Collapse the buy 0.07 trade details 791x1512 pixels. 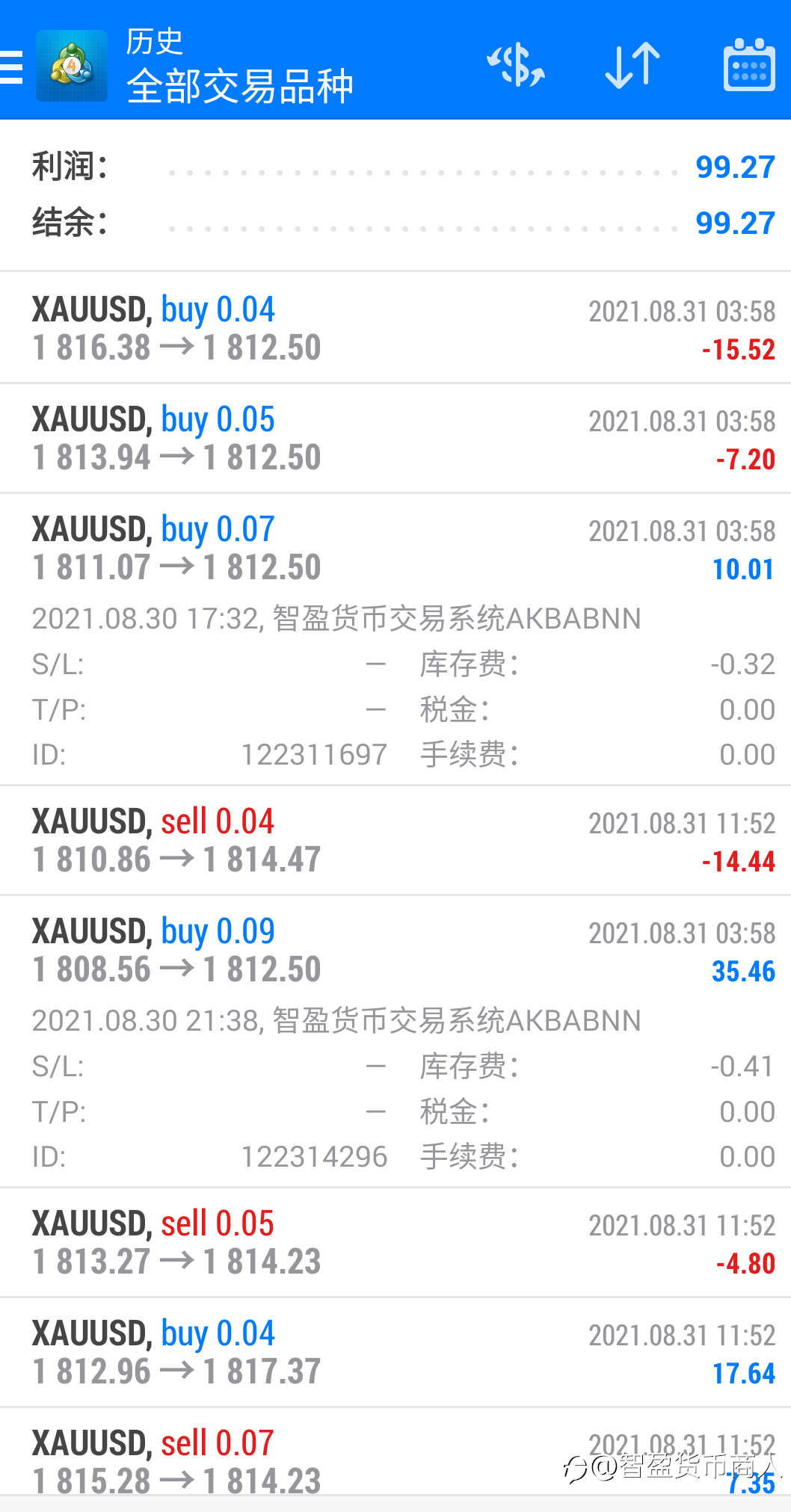pos(395,640)
